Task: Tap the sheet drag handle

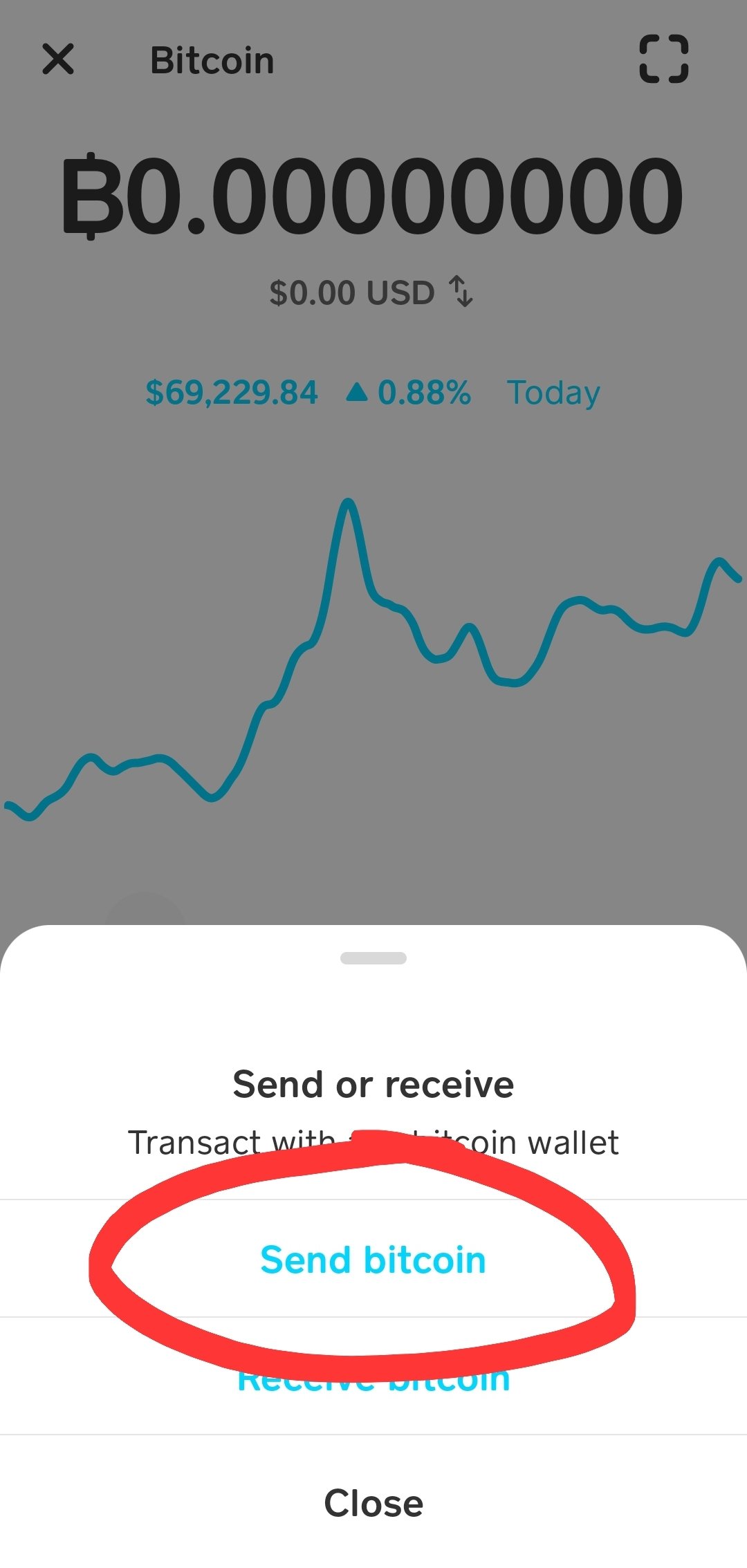Action: 373,958
